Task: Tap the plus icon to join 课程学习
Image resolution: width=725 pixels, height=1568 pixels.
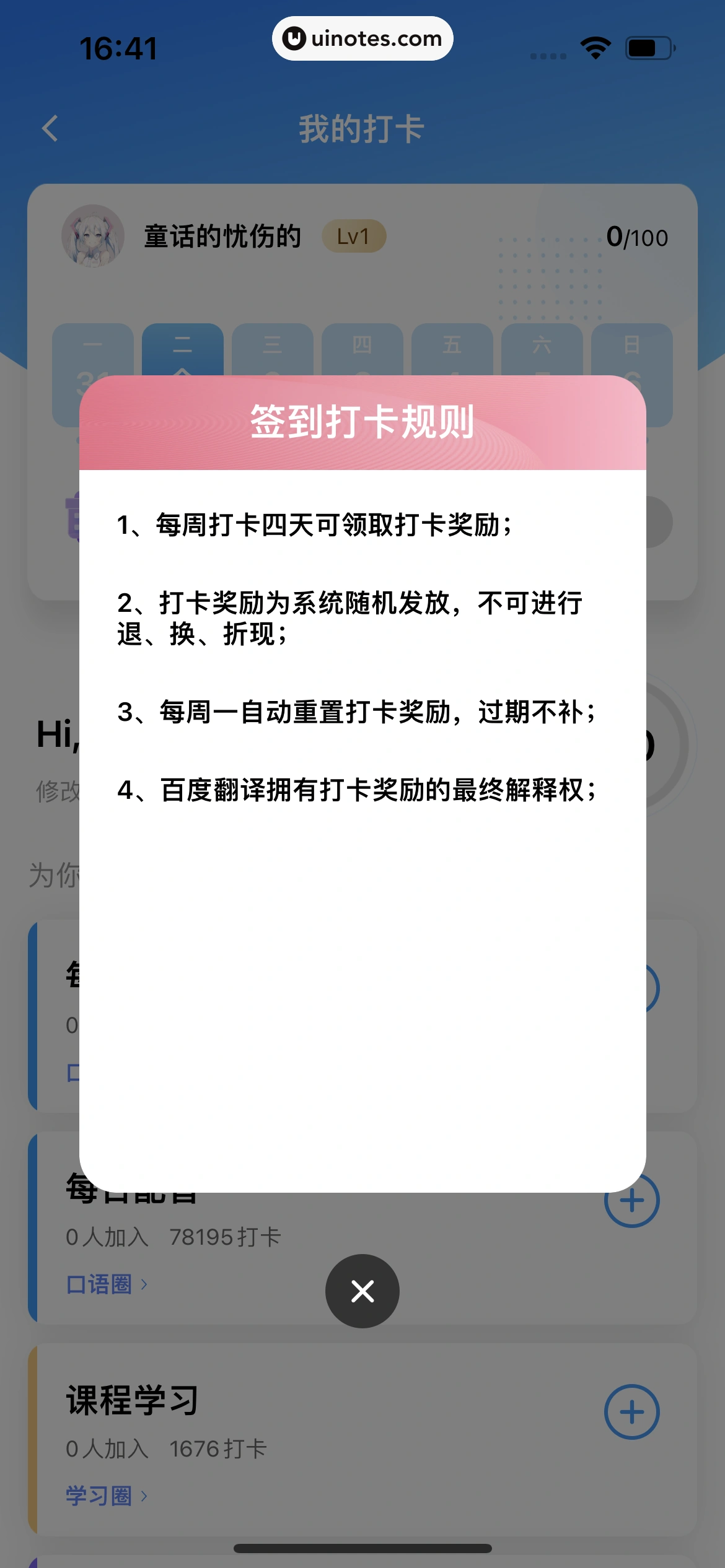Action: (631, 1411)
